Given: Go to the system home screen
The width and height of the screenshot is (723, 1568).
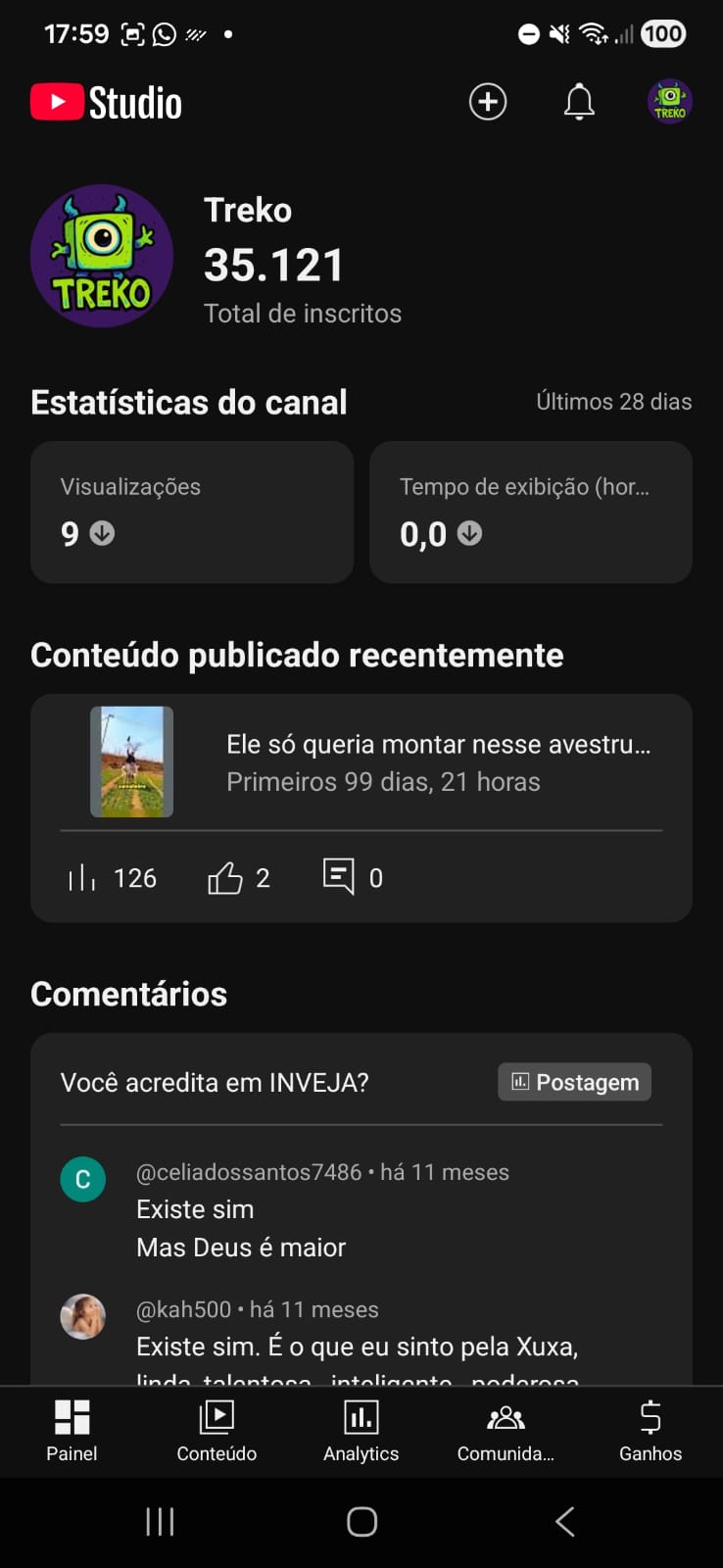Looking at the screenshot, I should tap(361, 1521).
